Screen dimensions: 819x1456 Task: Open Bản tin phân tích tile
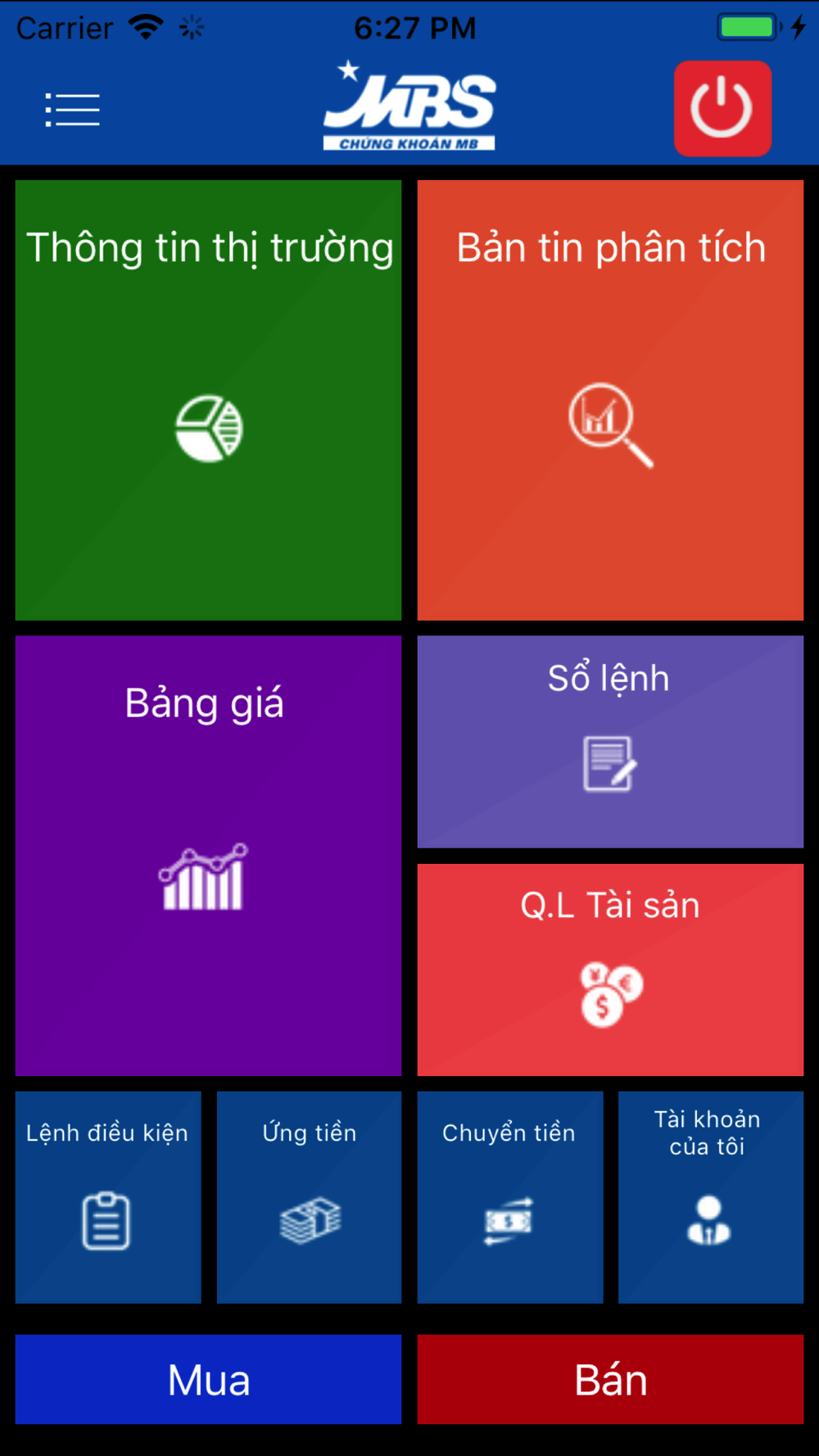610,400
